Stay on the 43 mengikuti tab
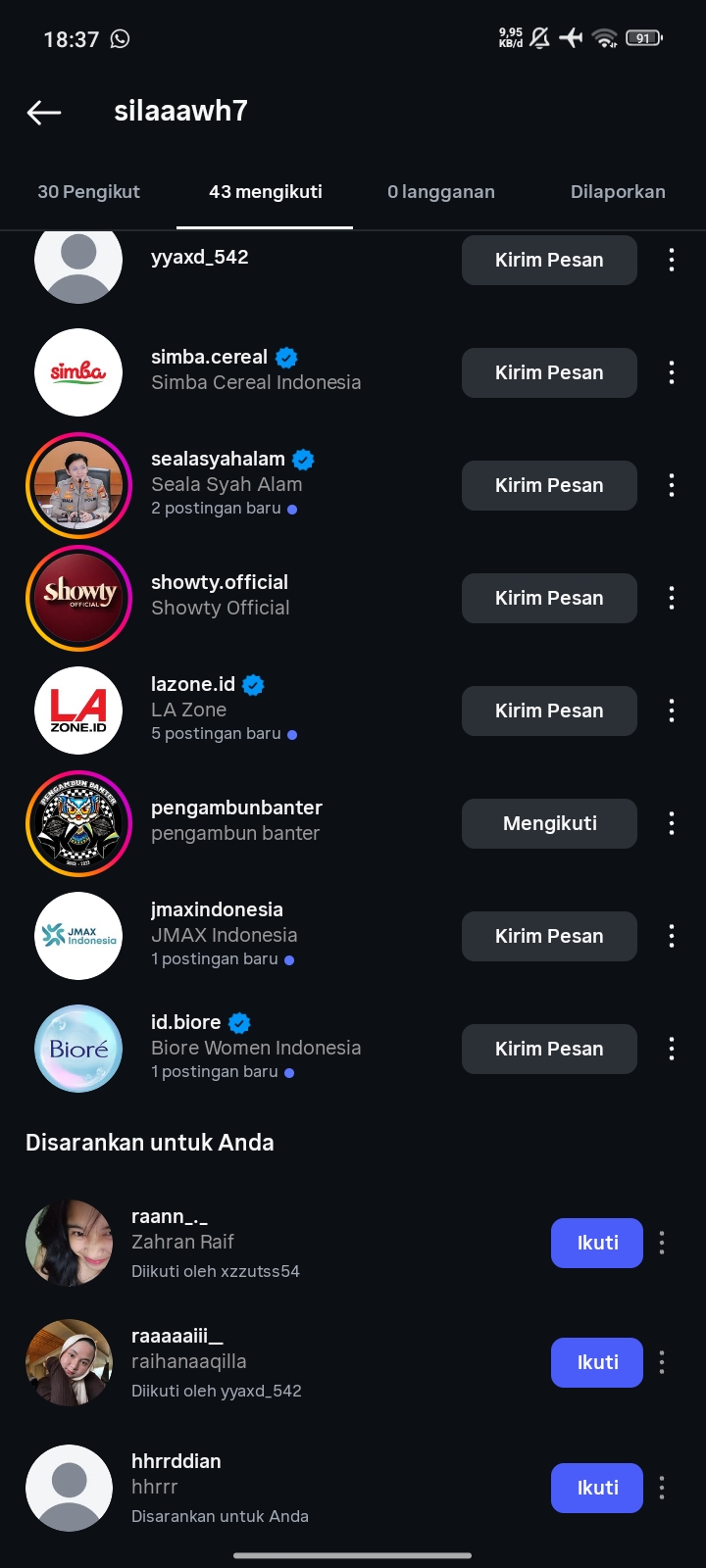 click(265, 192)
